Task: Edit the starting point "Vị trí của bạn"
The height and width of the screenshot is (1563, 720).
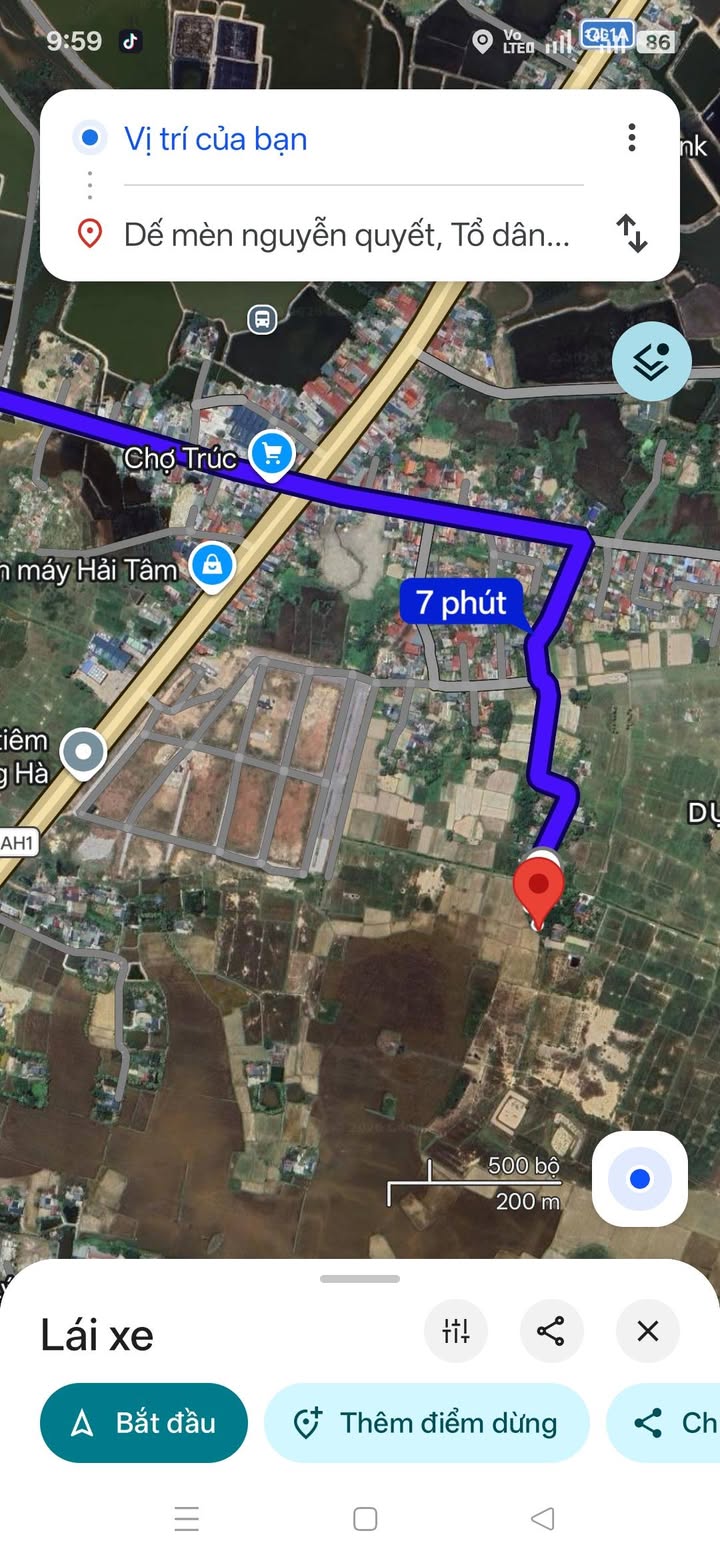Action: 215,139
